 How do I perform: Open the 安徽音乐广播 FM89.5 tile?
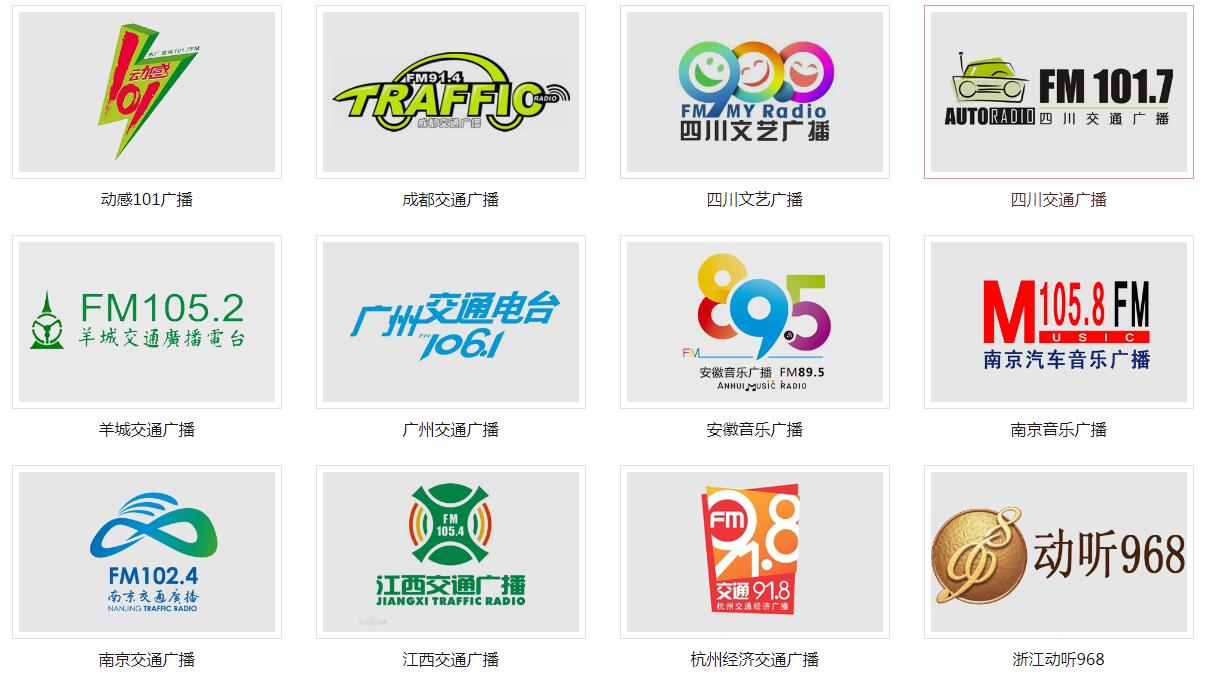tap(755, 322)
